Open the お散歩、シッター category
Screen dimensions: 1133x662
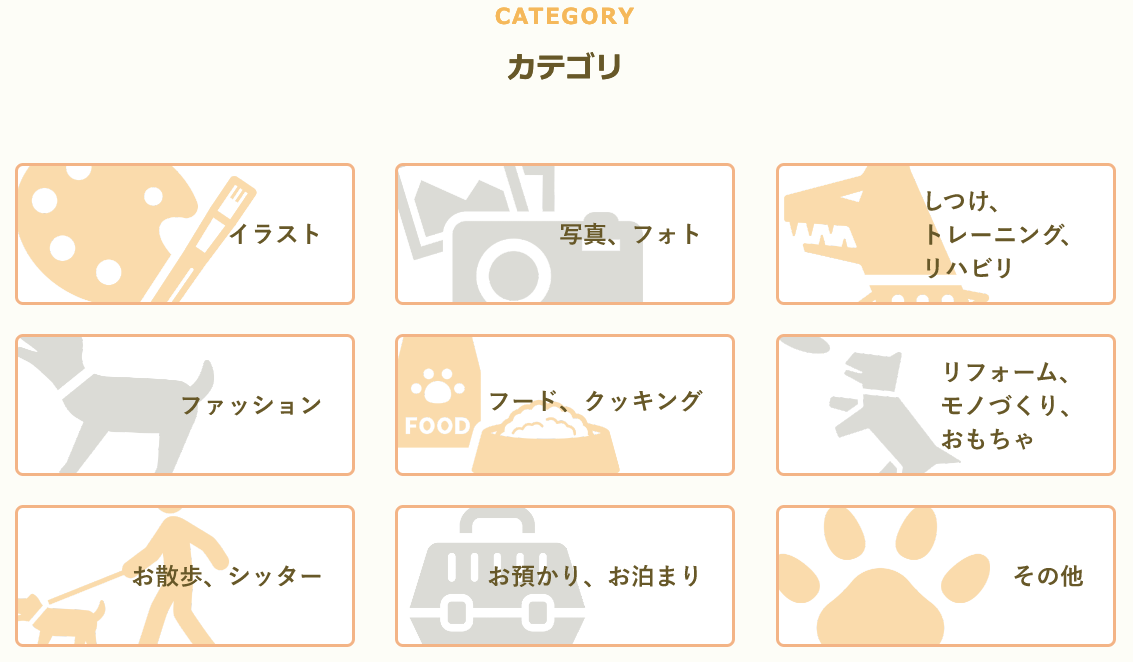(185, 576)
